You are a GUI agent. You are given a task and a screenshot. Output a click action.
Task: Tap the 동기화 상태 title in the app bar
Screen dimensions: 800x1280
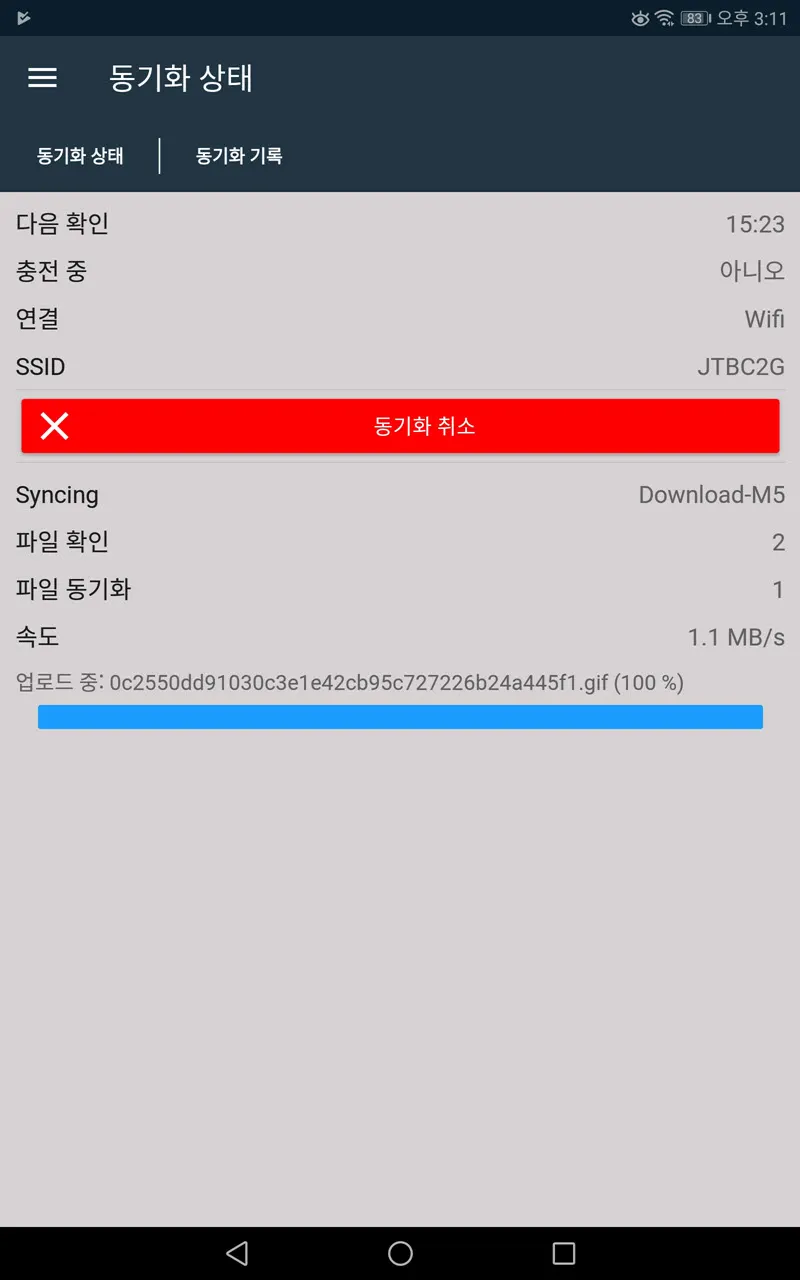[x=181, y=79]
